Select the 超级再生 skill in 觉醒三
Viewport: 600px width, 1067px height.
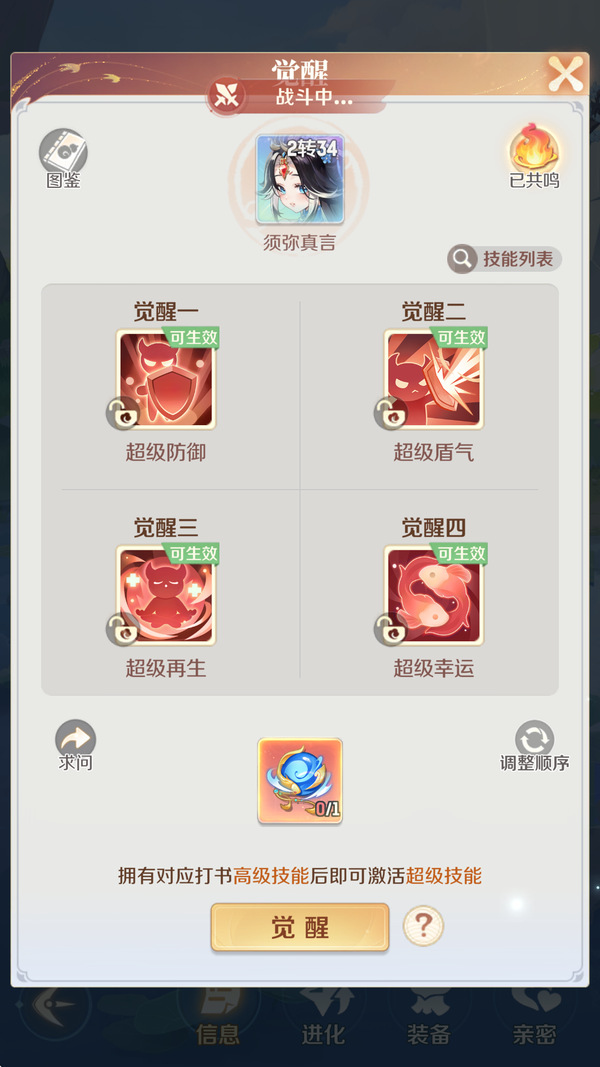(166, 595)
